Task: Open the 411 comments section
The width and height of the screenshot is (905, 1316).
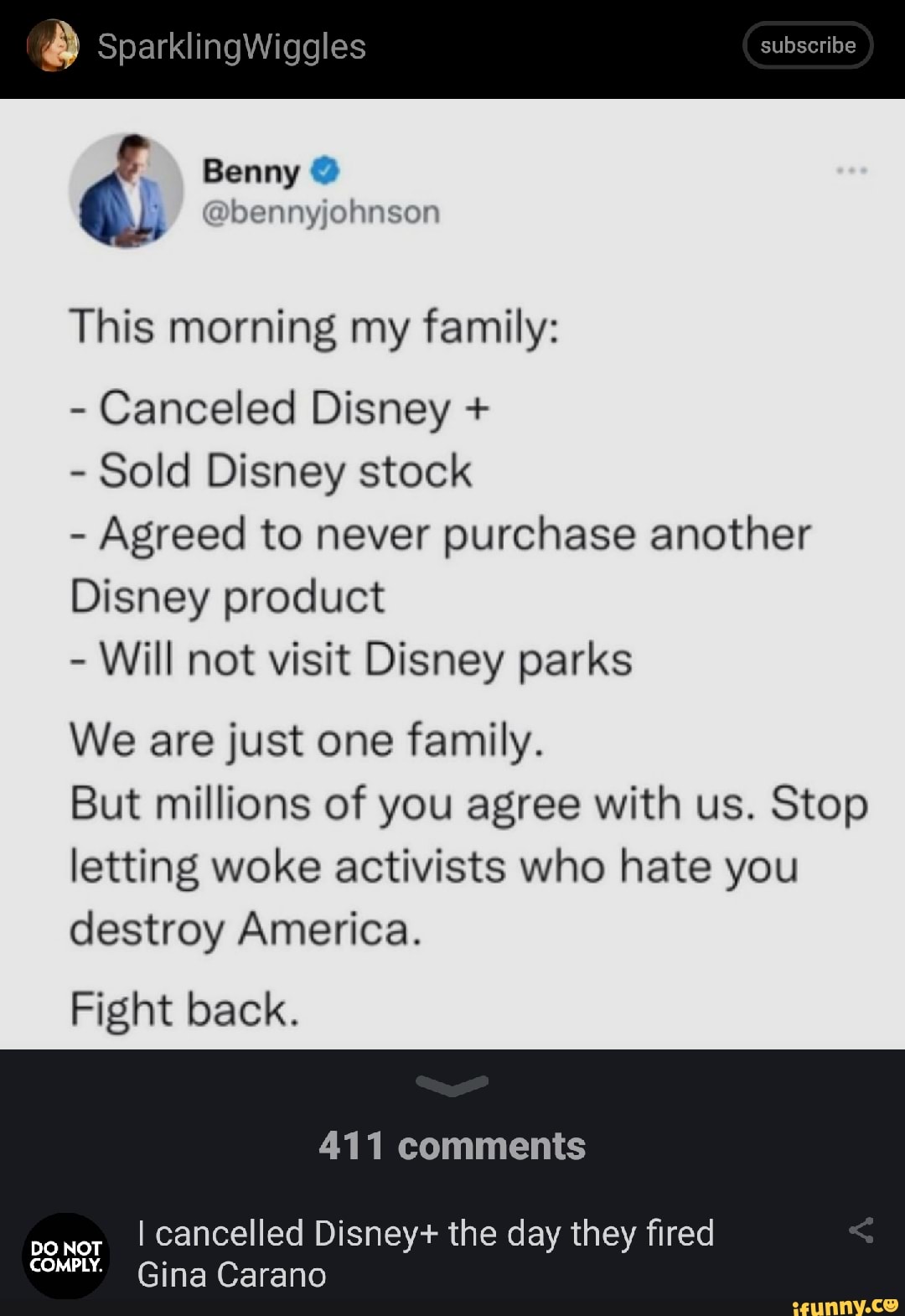Action: pyautogui.click(x=452, y=1146)
